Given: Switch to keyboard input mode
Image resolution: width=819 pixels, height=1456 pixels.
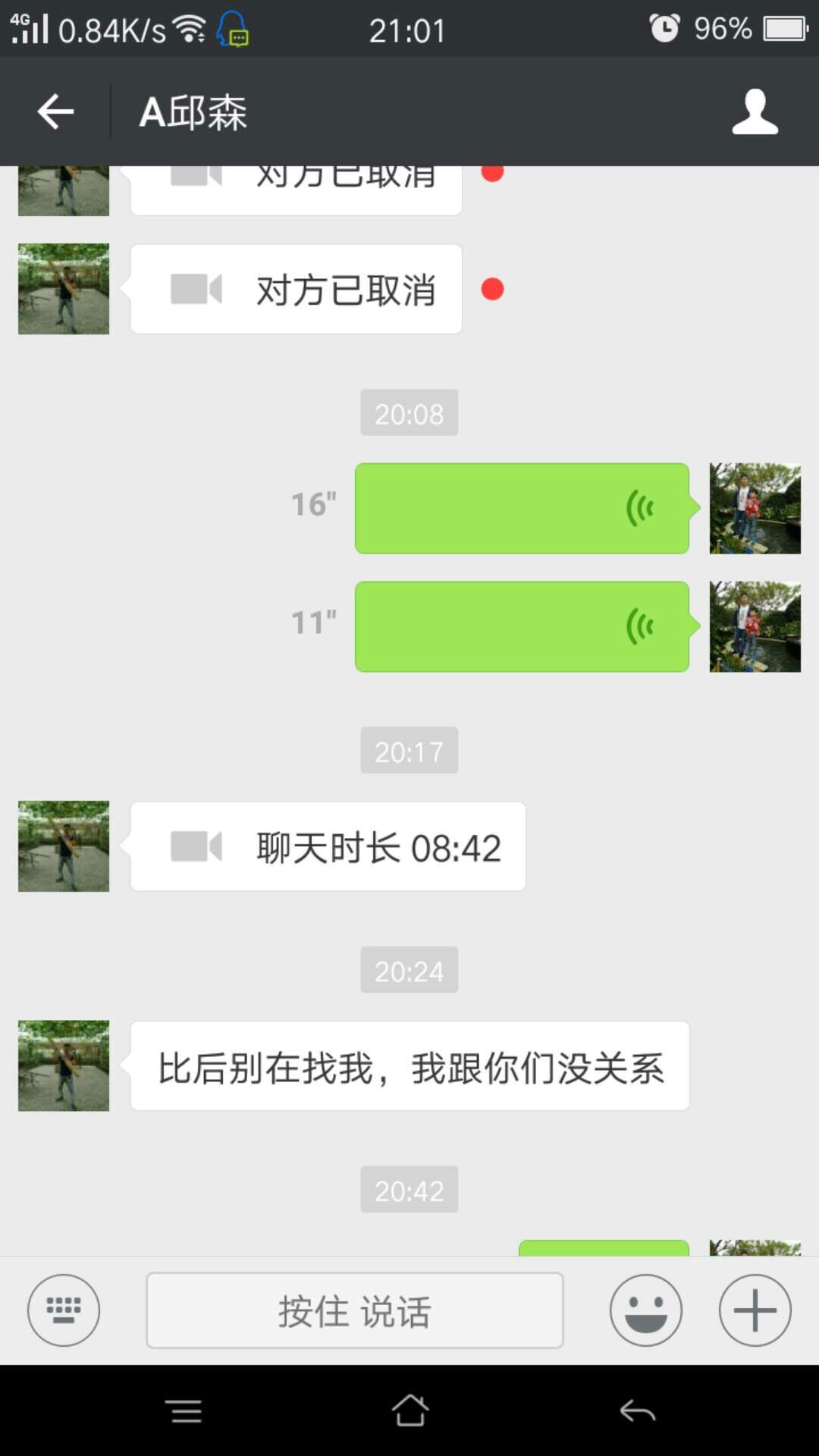Looking at the screenshot, I should click(x=63, y=1310).
